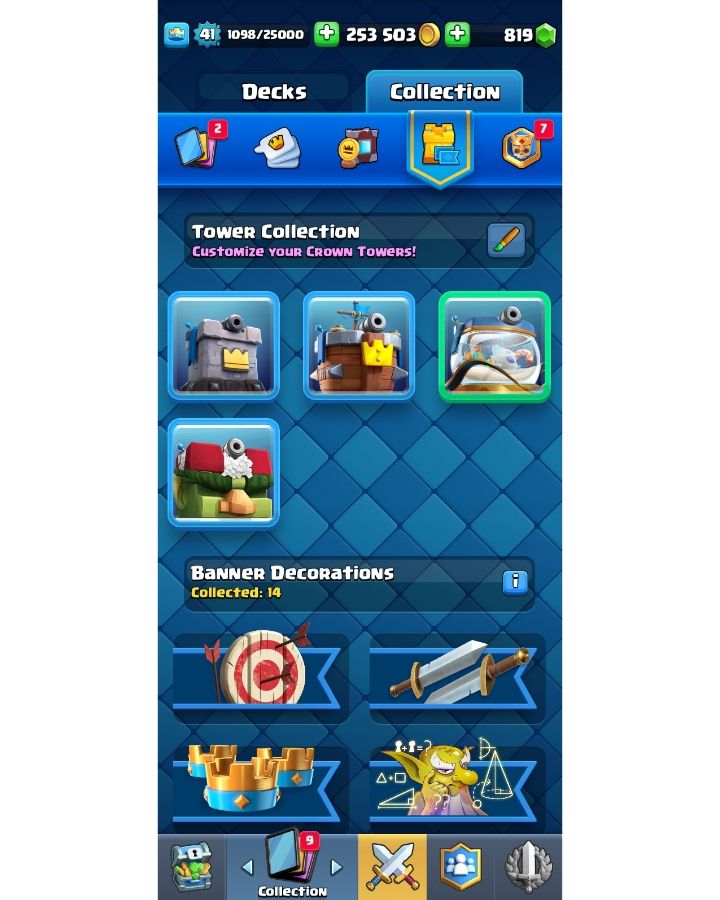Open the emotes collection sub-tab
This screenshot has width=720, height=900.
click(275, 148)
